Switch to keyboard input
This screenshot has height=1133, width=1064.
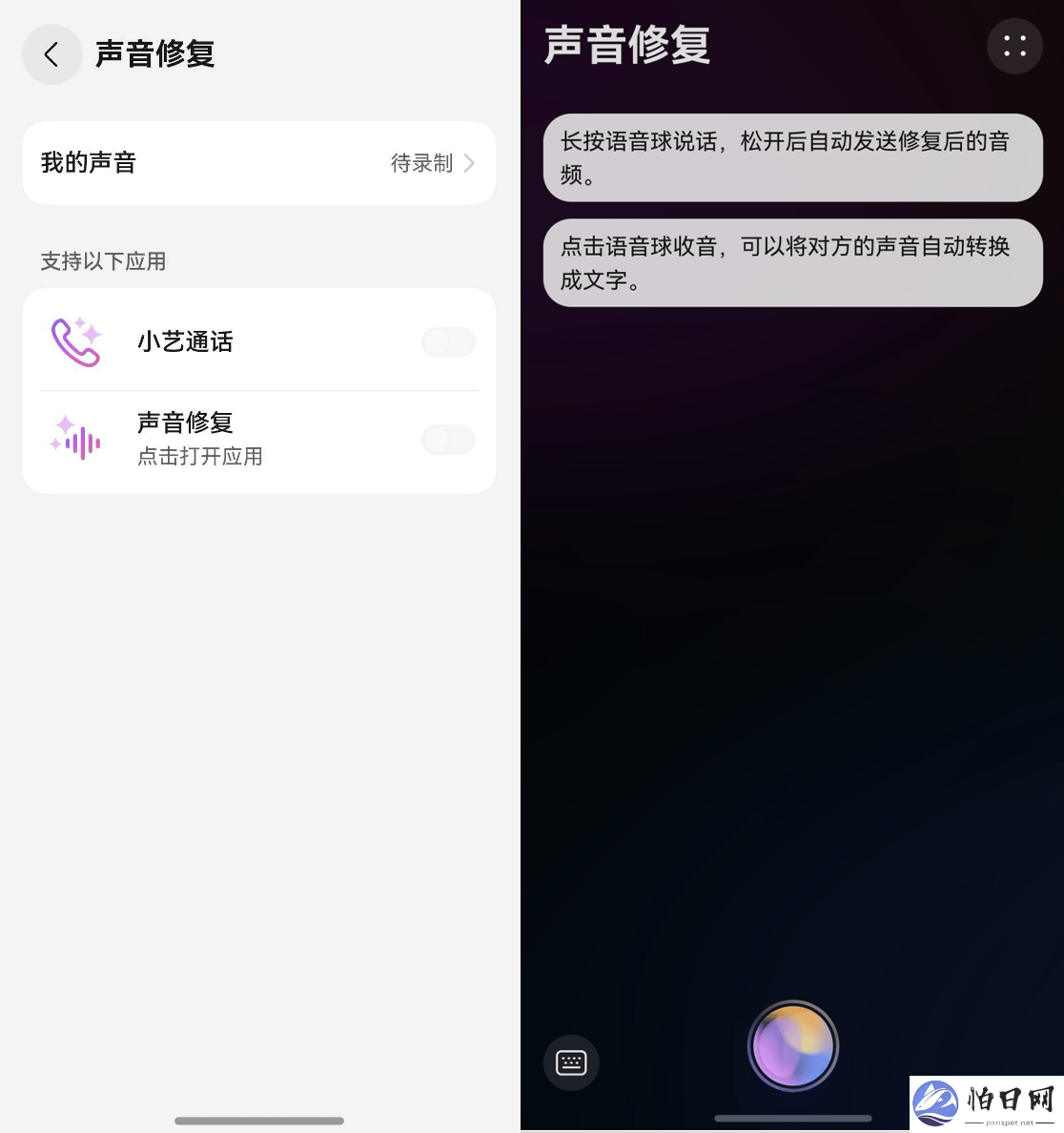[x=571, y=1061]
